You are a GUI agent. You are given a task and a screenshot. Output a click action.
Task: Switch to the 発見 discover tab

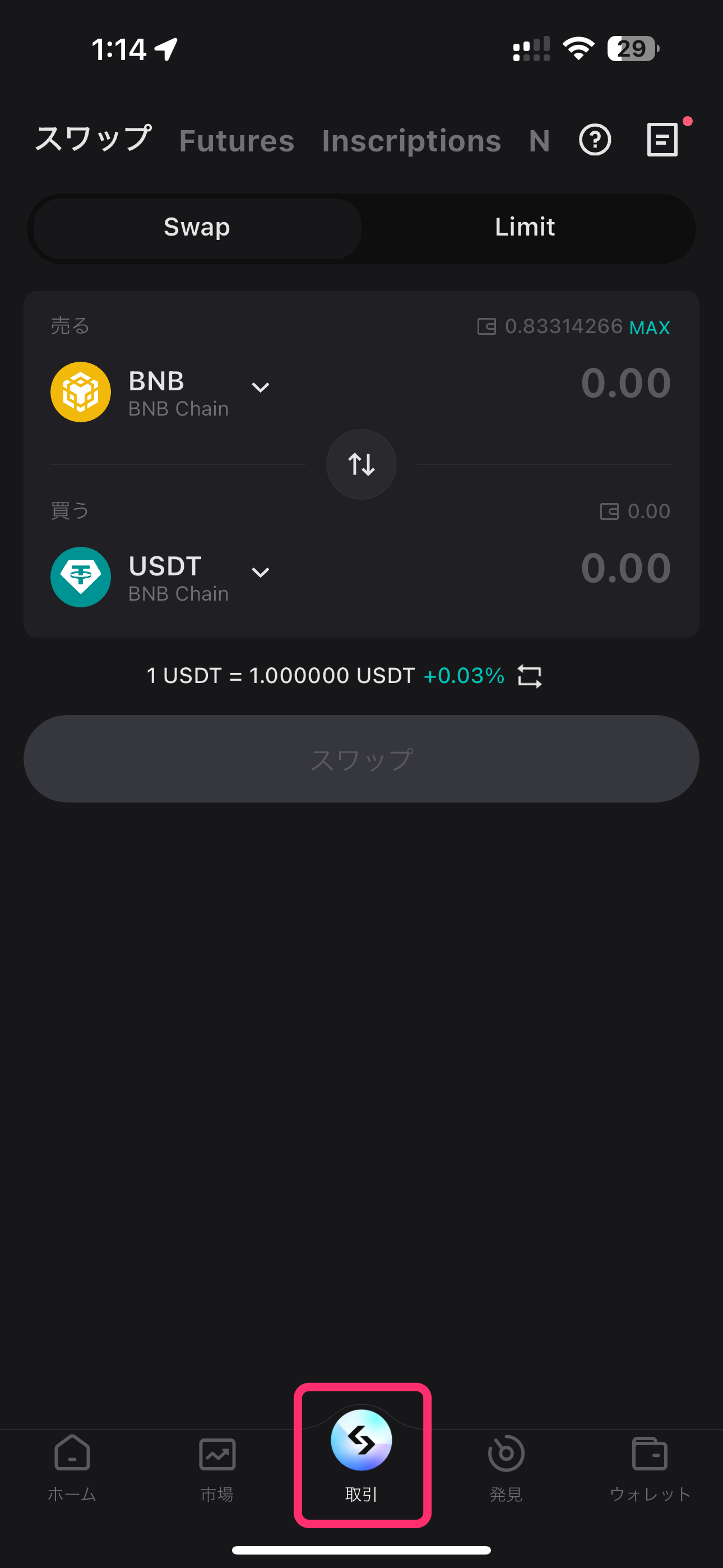pyautogui.click(x=506, y=1469)
